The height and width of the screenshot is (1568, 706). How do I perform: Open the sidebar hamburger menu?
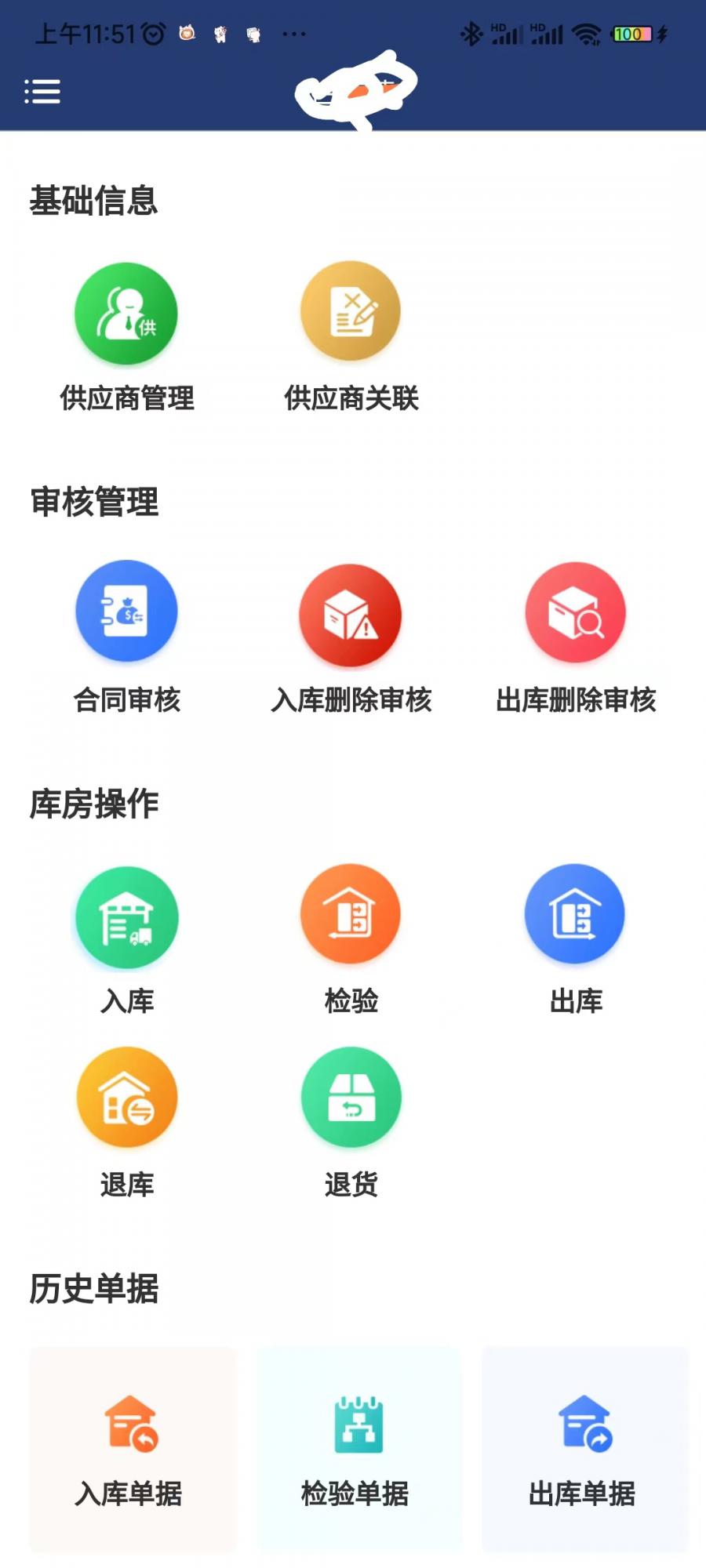(x=43, y=92)
